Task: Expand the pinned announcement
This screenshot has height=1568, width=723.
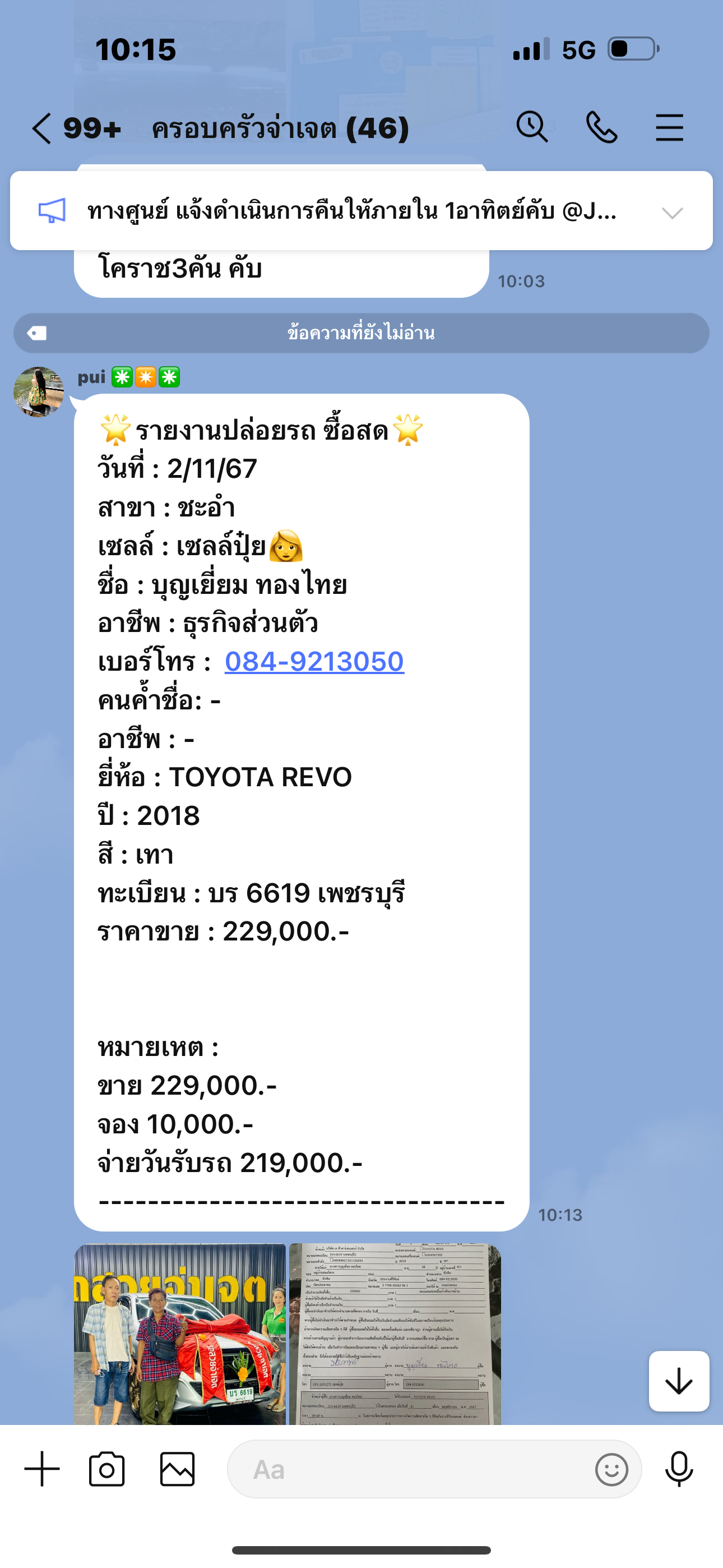Action: [x=672, y=212]
